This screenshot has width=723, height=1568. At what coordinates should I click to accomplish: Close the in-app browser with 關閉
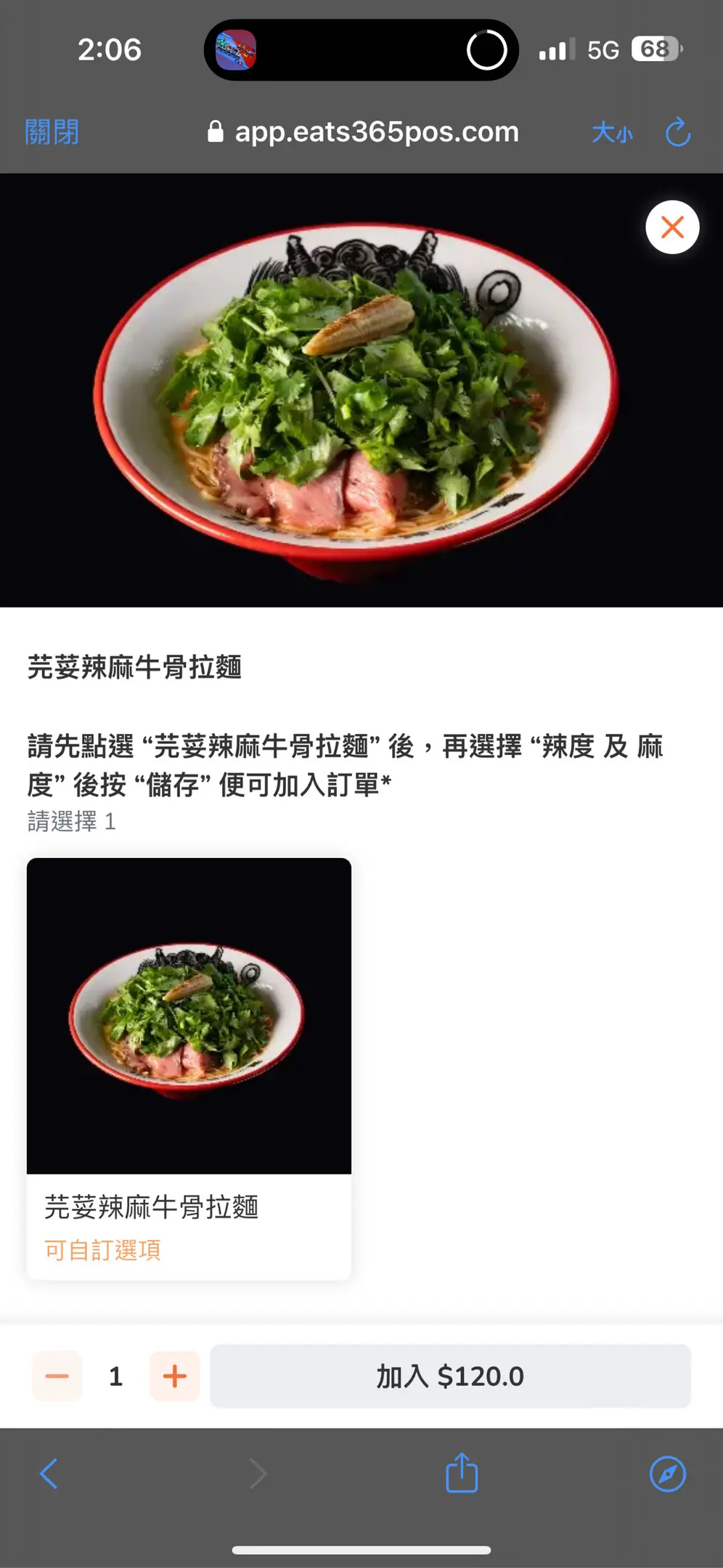point(52,132)
